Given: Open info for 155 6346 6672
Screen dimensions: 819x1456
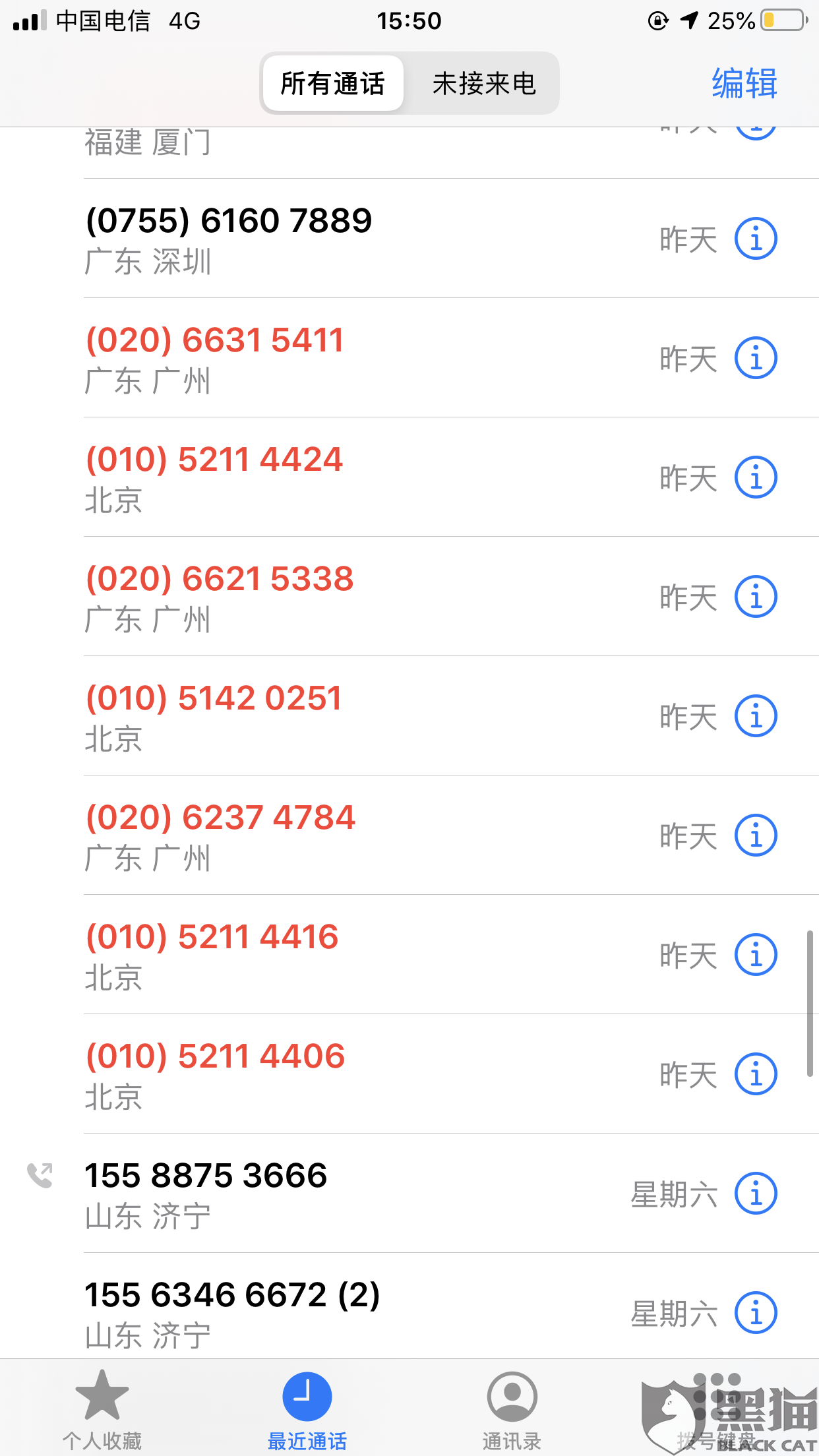Looking at the screenshot, I should [756, 1312].
